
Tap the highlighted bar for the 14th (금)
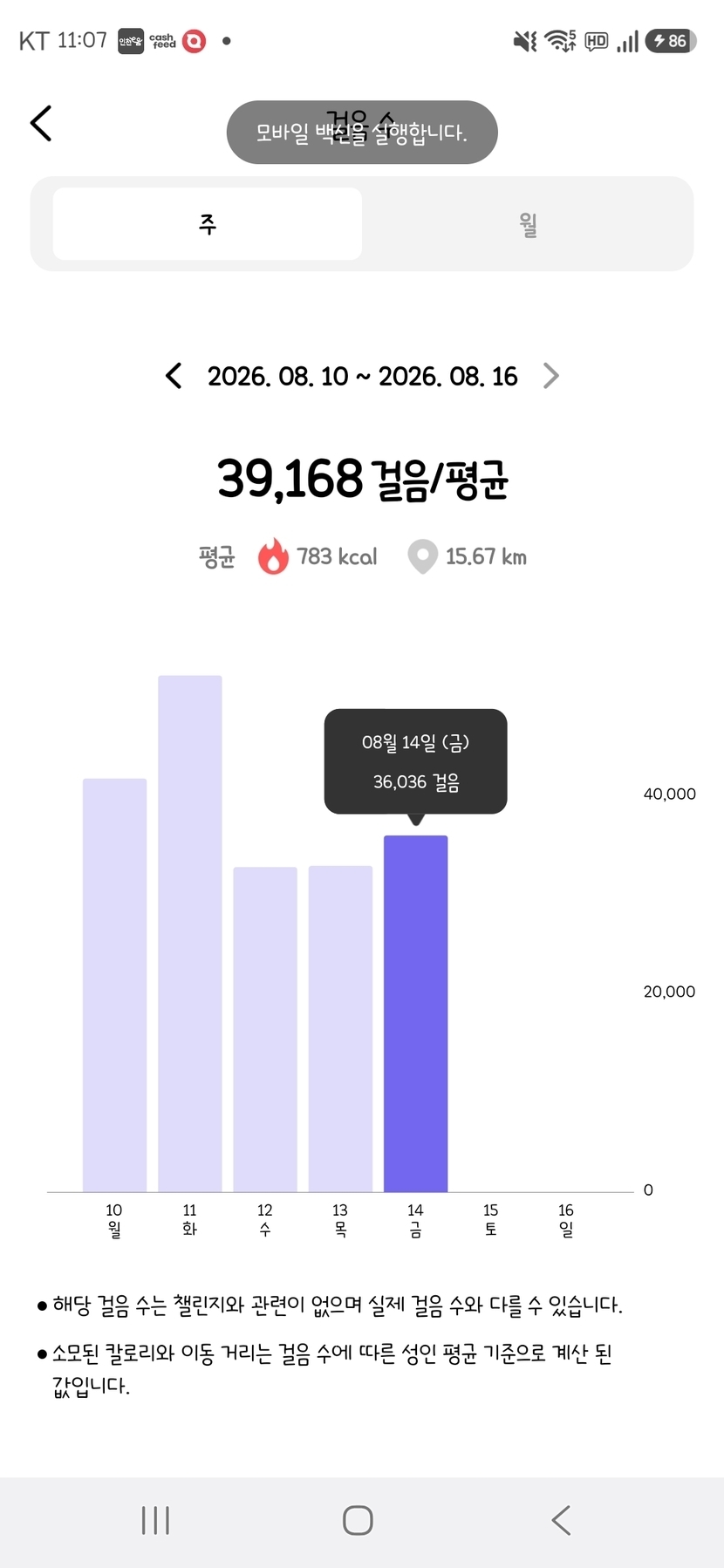416,1013
